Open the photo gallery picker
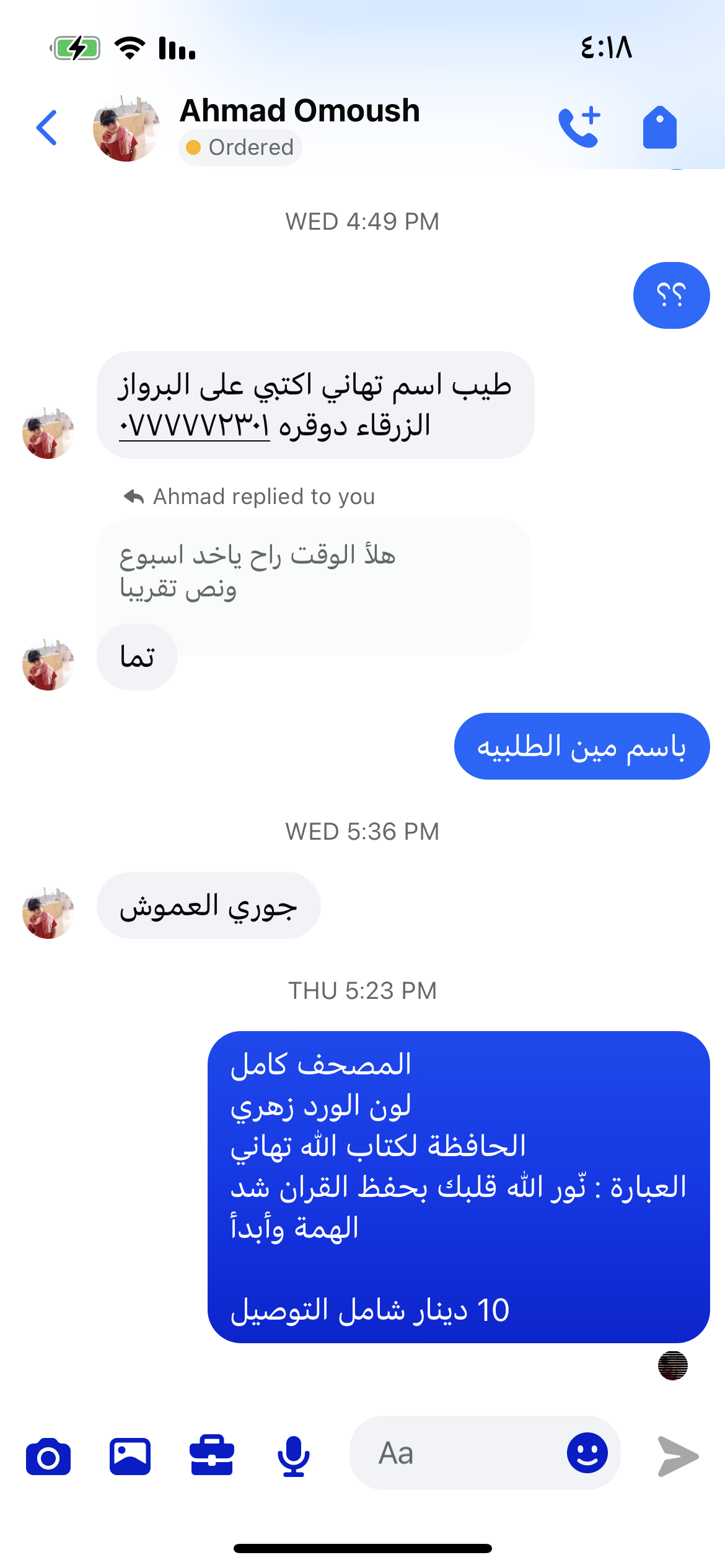The height and width of the screenshot is (1568, 725). [130, 1457]
